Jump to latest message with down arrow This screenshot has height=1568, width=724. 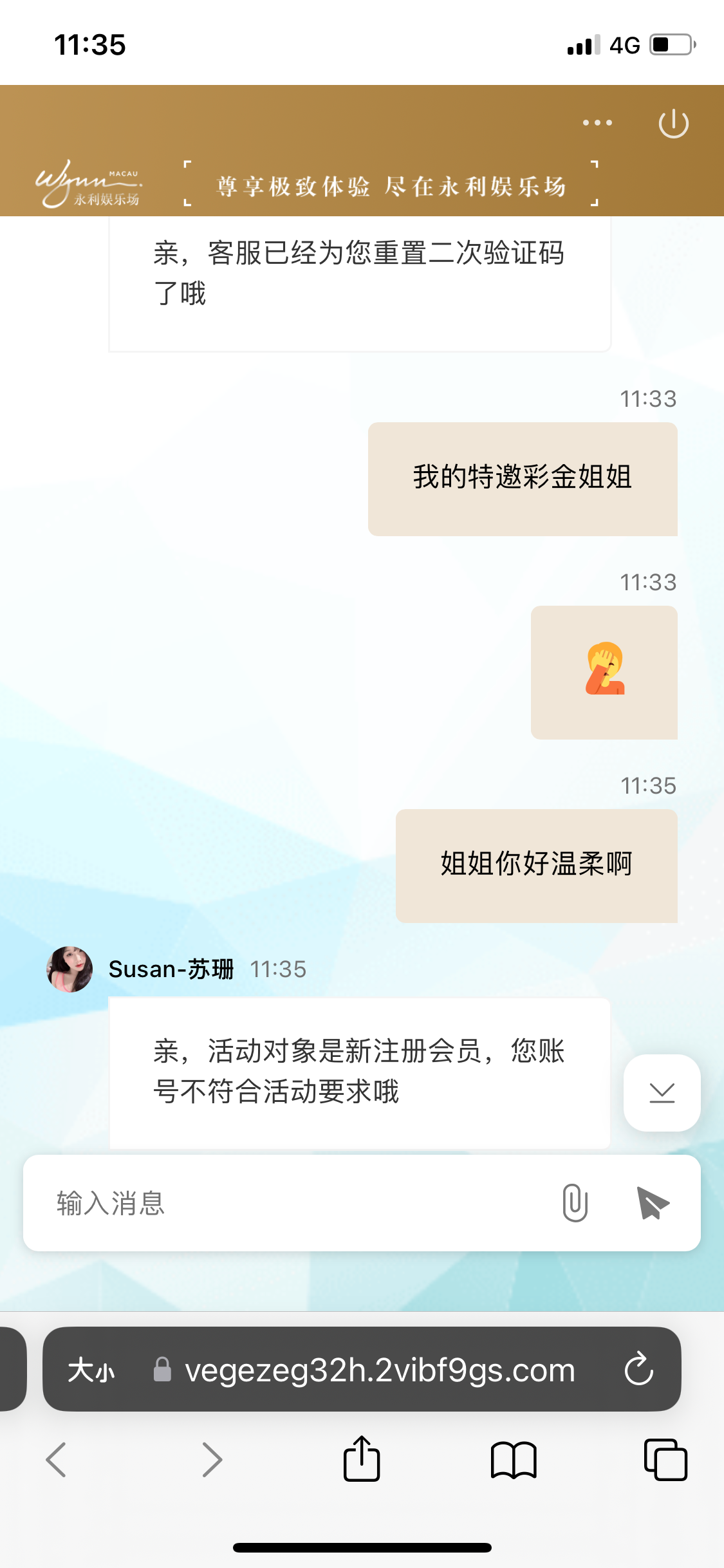pos(662,1092)
